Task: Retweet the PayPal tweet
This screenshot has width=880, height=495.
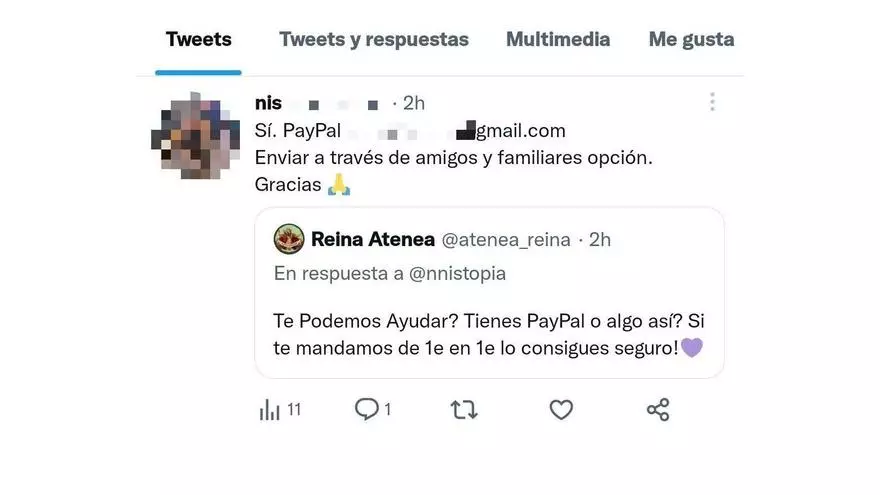Action: (x=464, y=410)
